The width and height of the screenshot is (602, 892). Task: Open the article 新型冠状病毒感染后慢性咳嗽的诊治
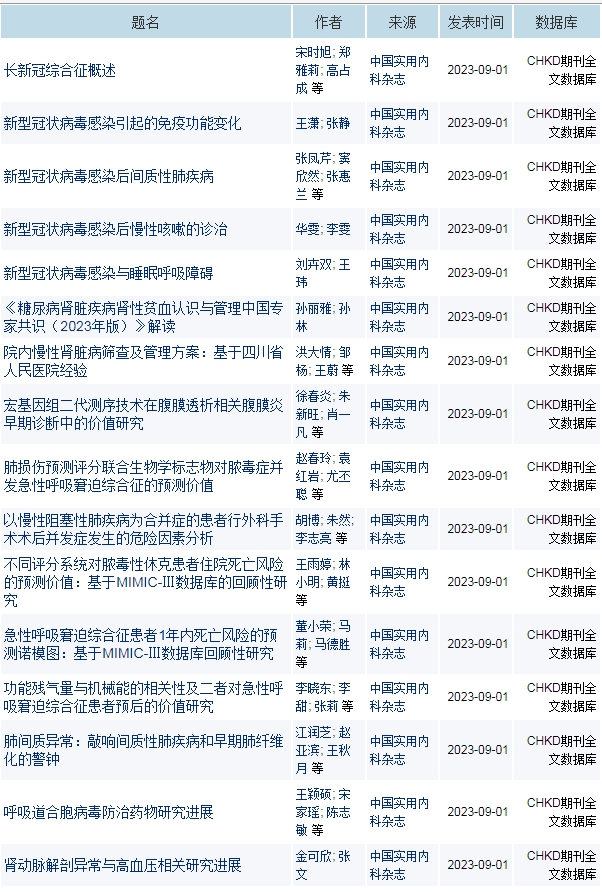click(x=115, y=229)
